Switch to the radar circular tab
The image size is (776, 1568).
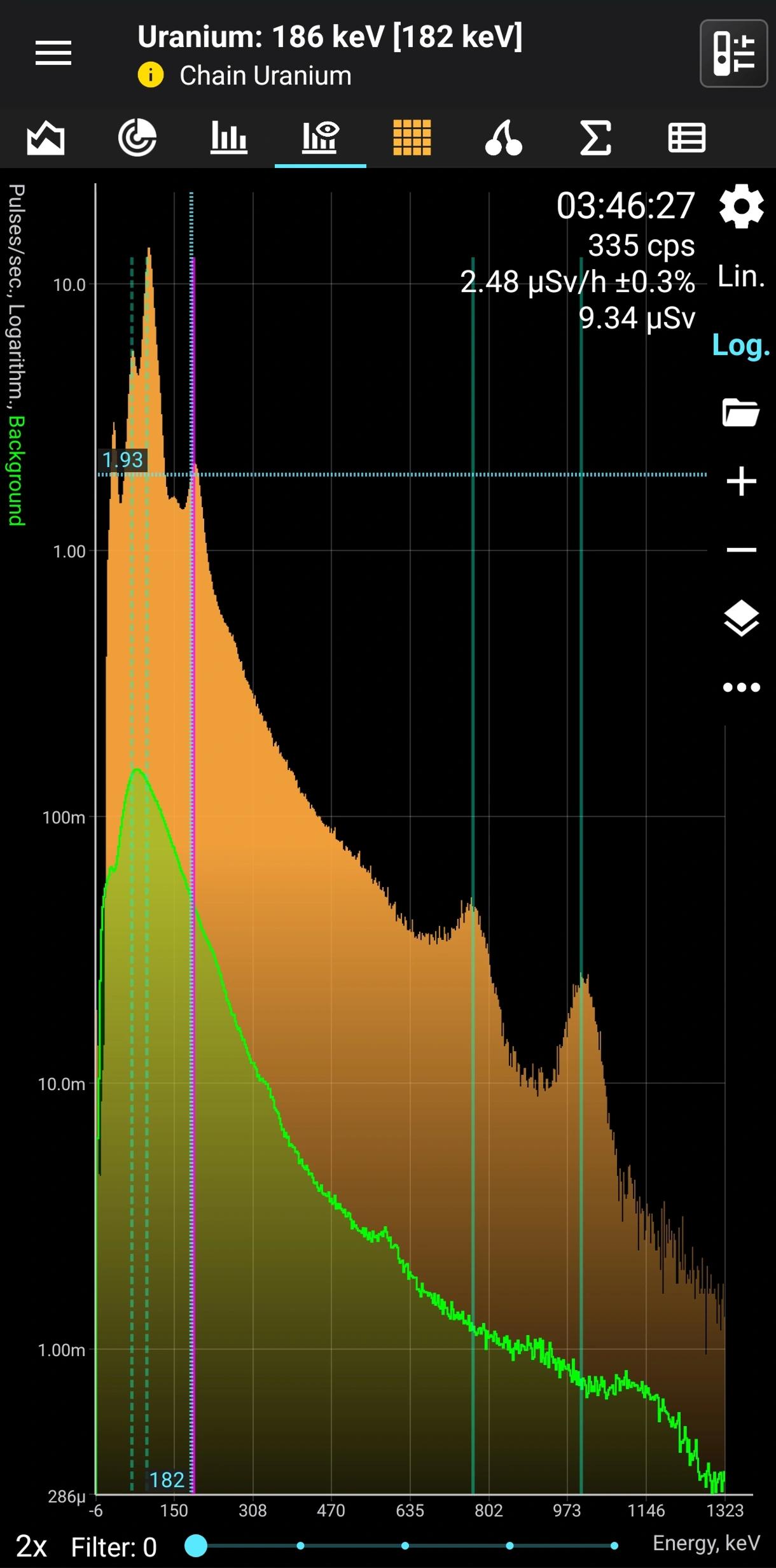137,137
